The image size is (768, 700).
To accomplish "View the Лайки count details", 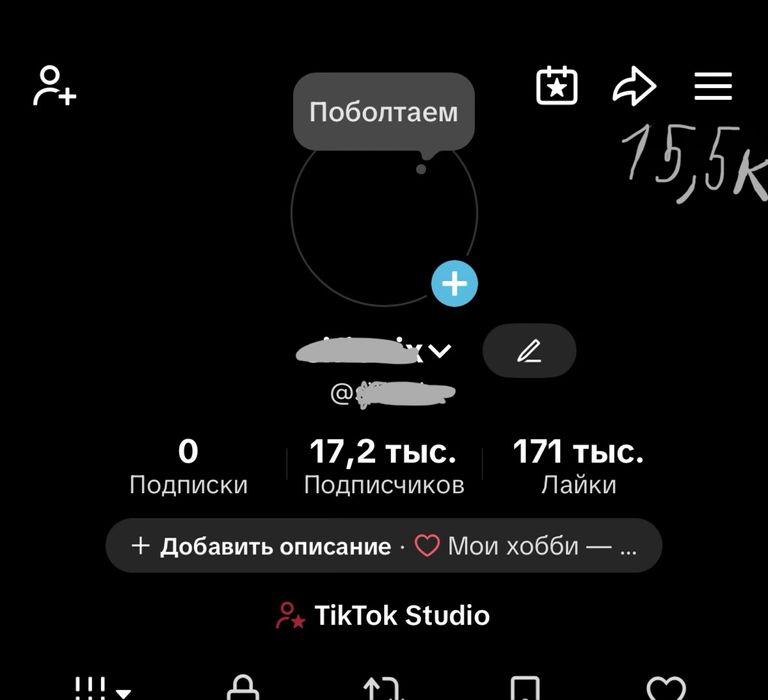I will coord(578,468).
